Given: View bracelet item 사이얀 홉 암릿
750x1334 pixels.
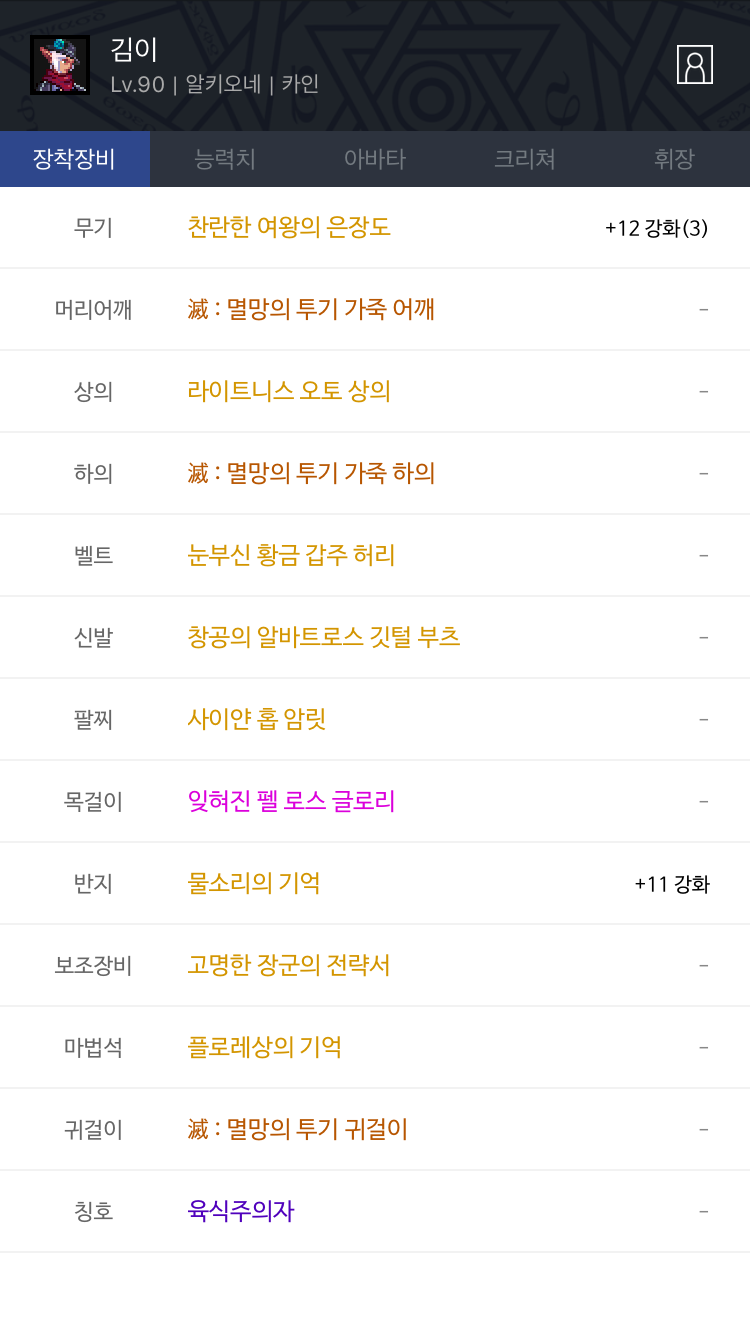Looking at the screenshot, I should point(257,719).
